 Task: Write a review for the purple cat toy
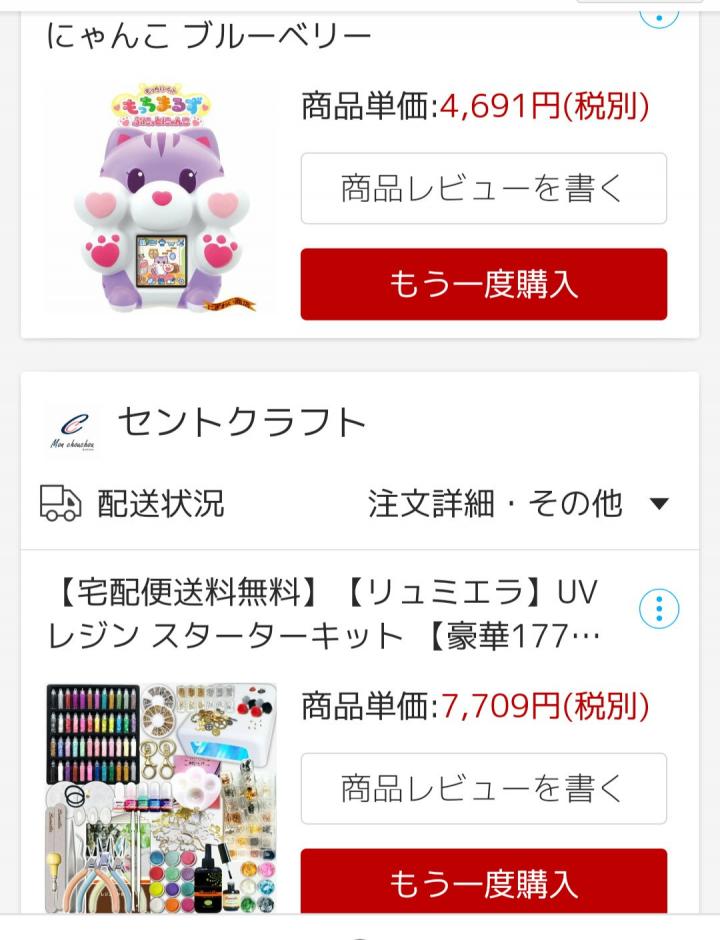[x=483, y=189]
